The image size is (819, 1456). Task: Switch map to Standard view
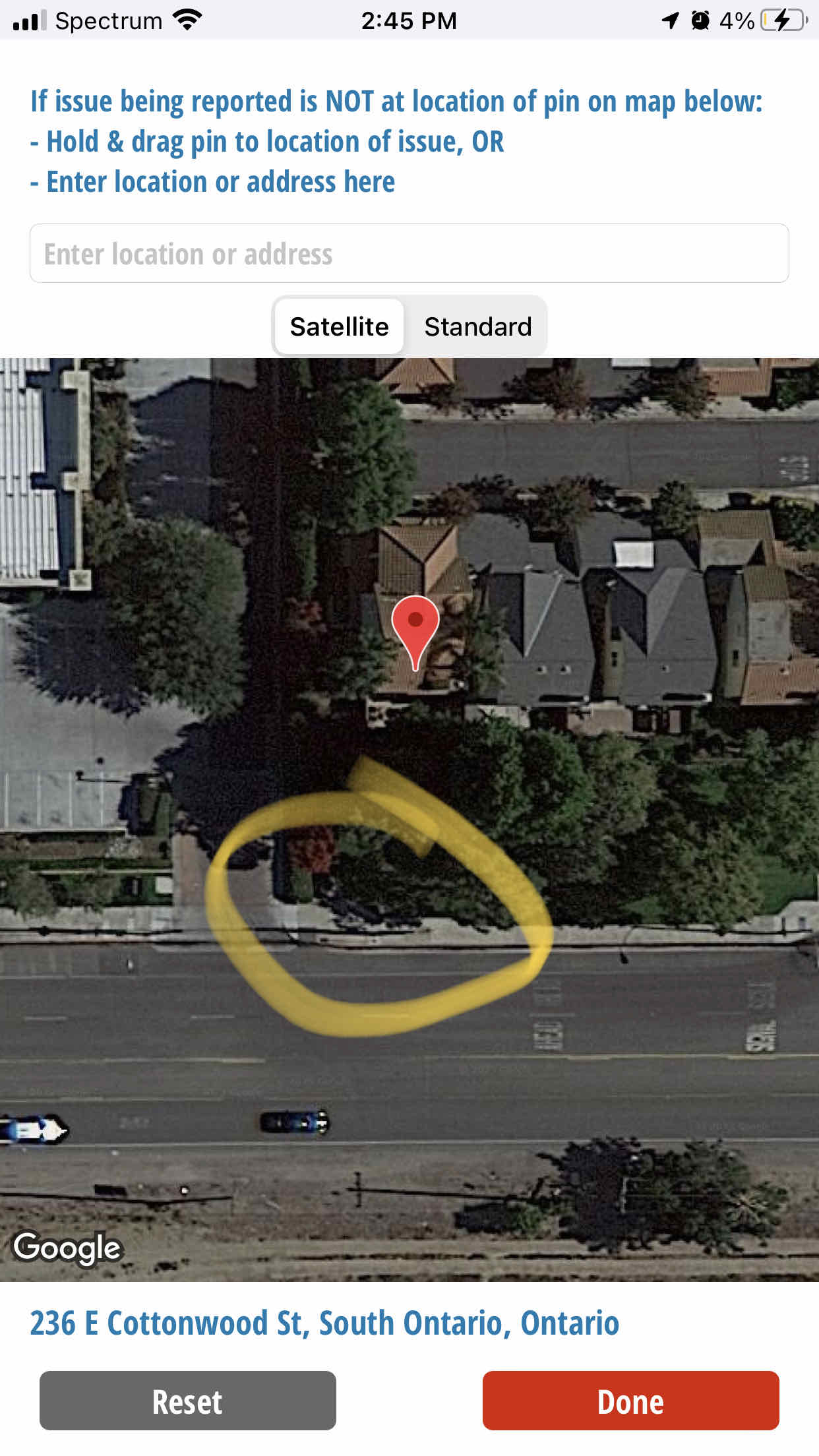point(477,326)
